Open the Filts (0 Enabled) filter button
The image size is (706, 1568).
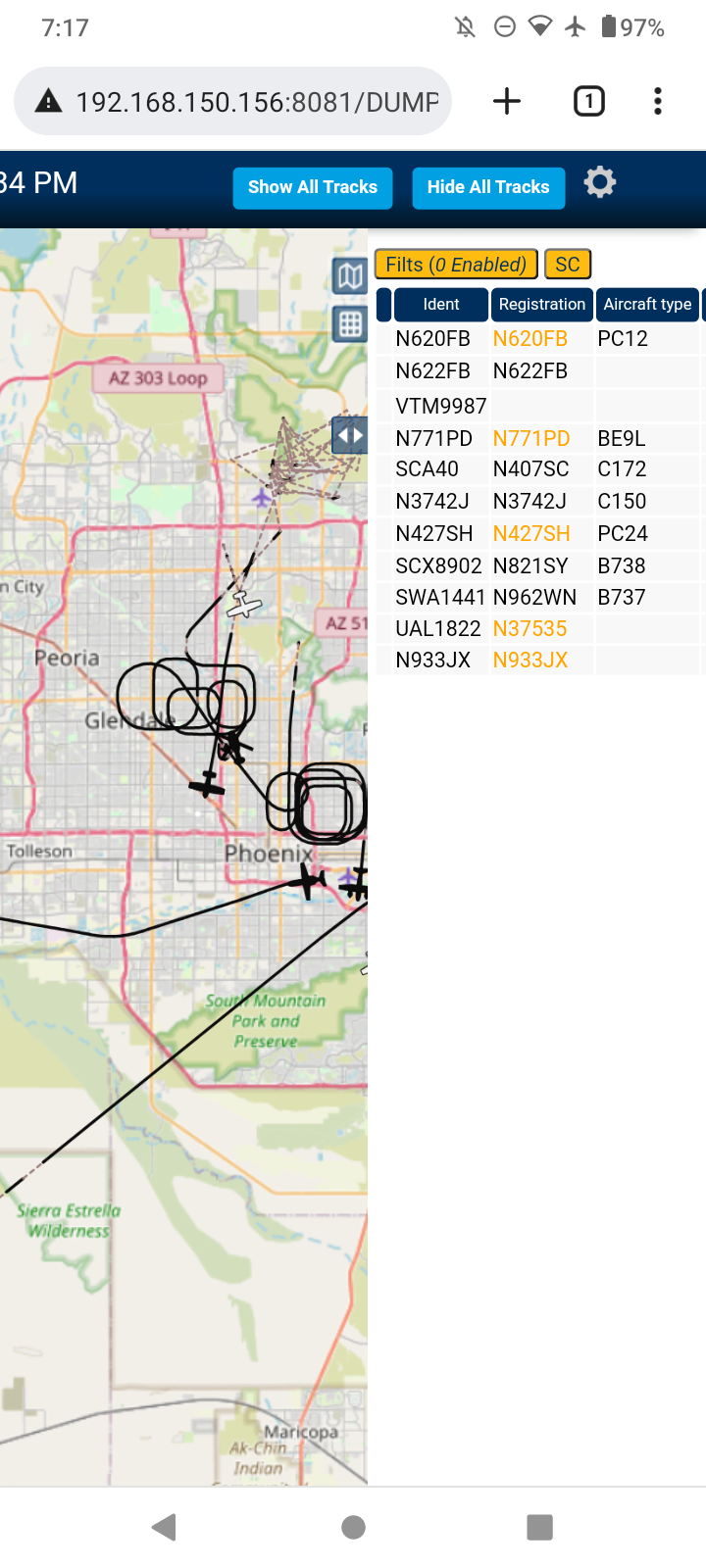456,265
